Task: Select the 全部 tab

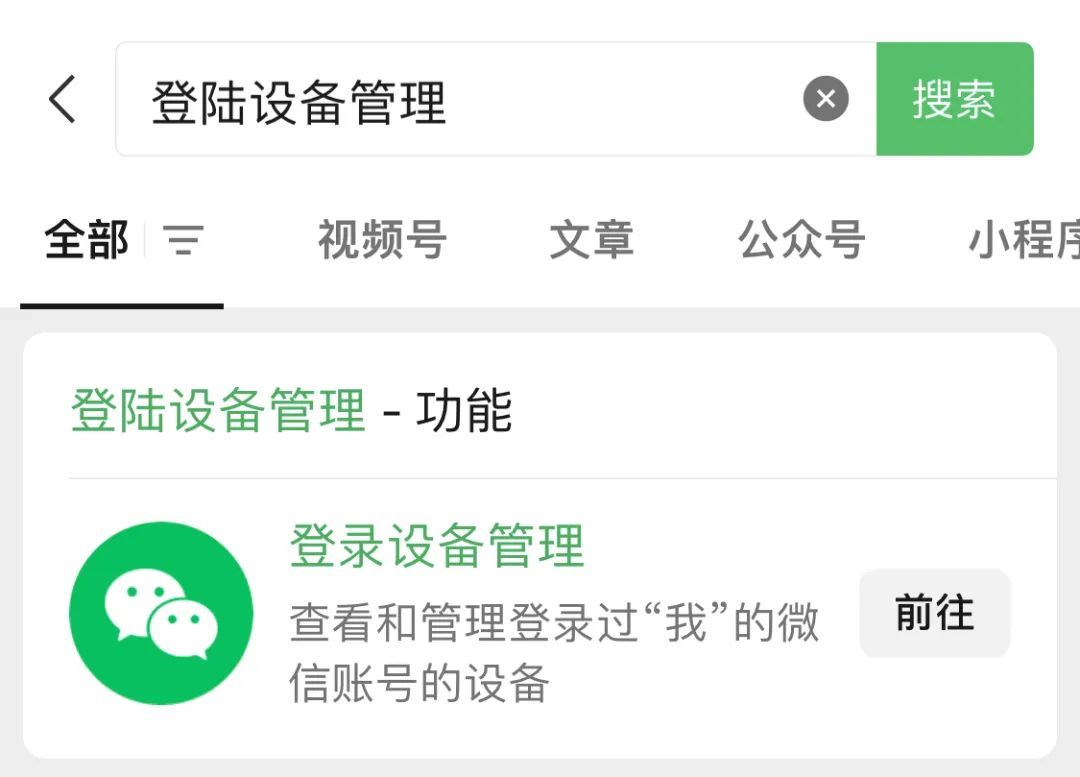Action: pos(86,240)
